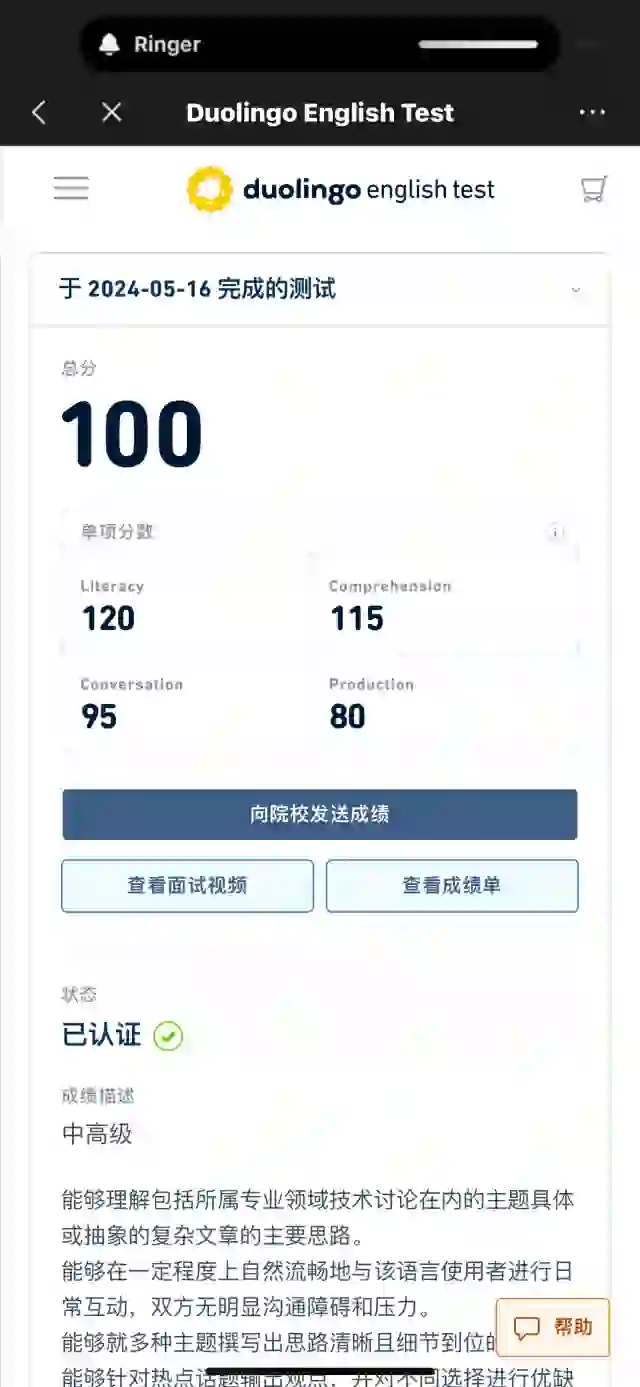Open the three-dot overflow menu

coord(592,112)
